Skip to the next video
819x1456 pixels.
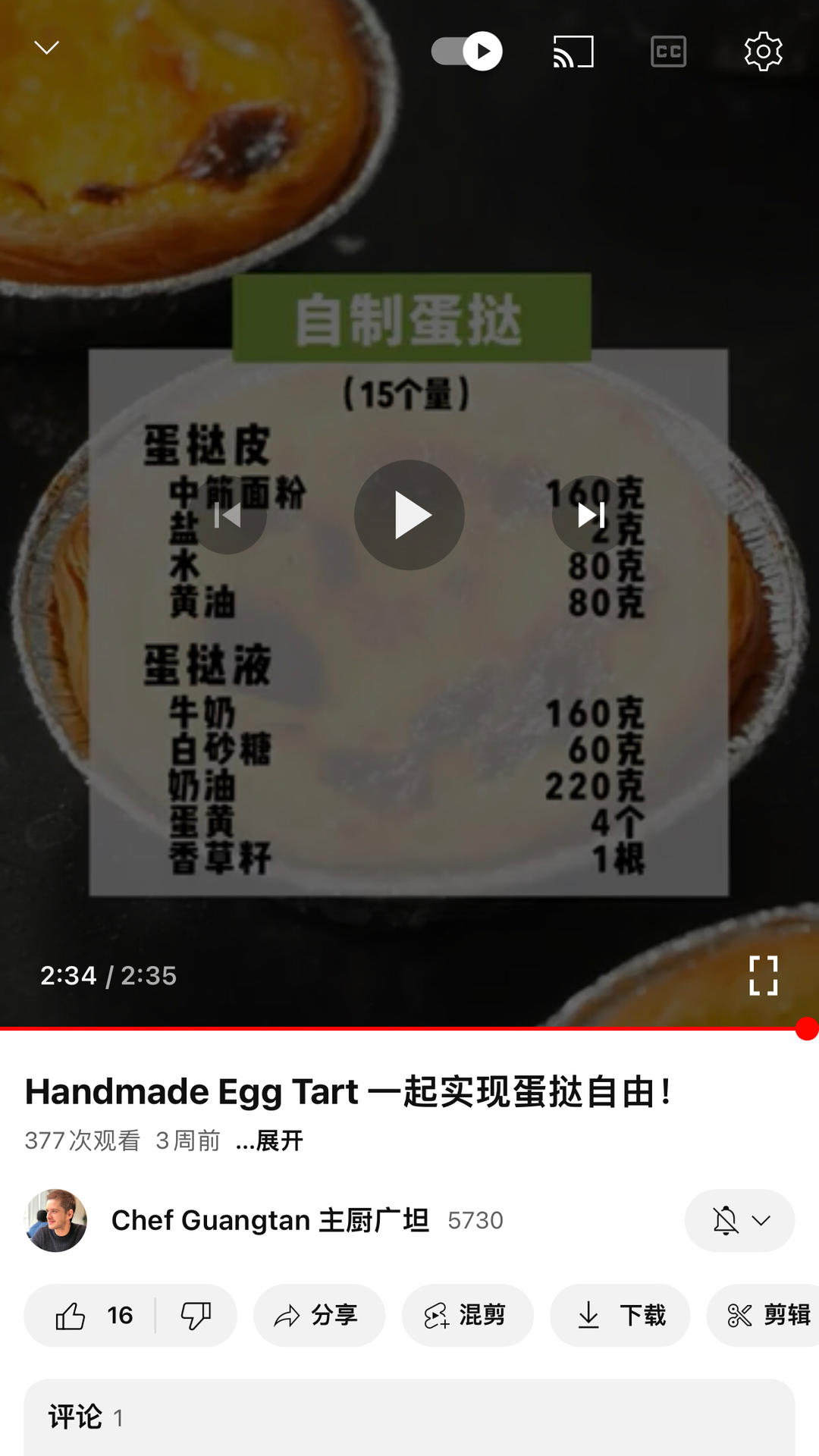click(x=591, y=516)
